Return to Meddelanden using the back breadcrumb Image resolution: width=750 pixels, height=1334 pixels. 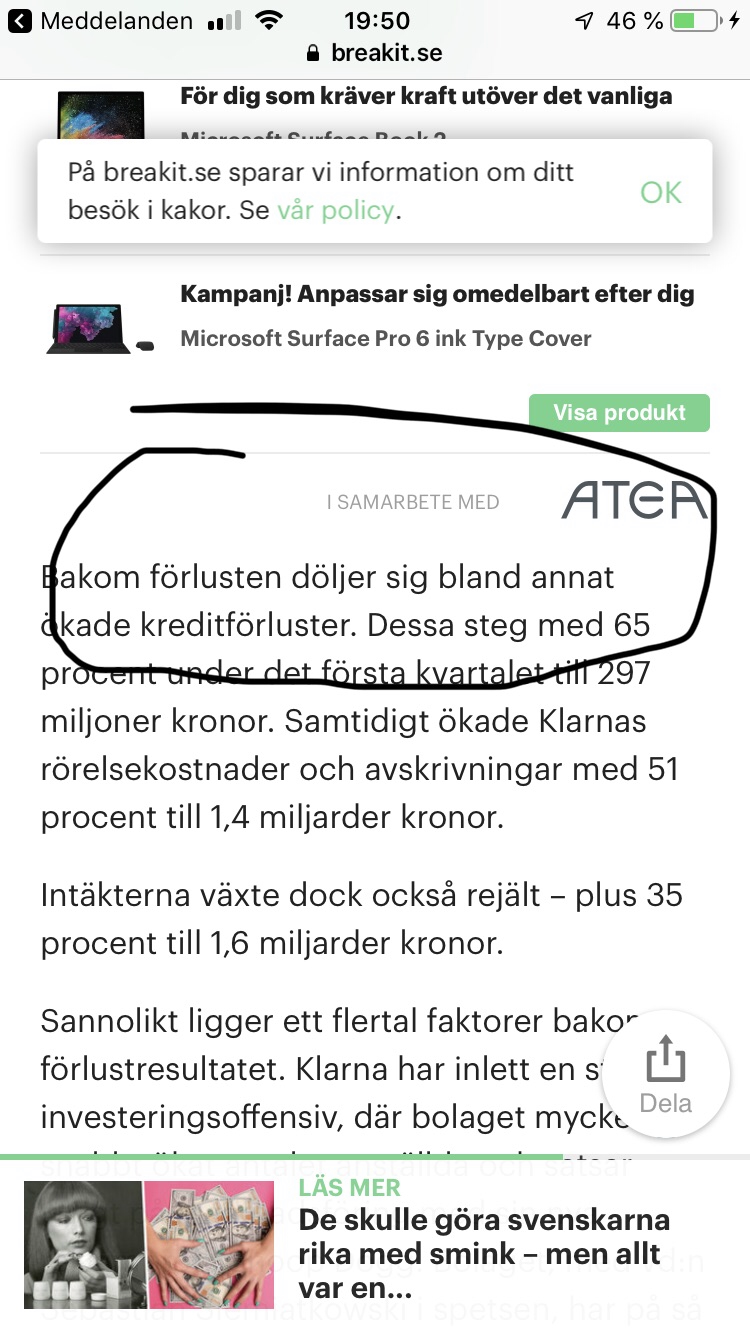point(100,20)
